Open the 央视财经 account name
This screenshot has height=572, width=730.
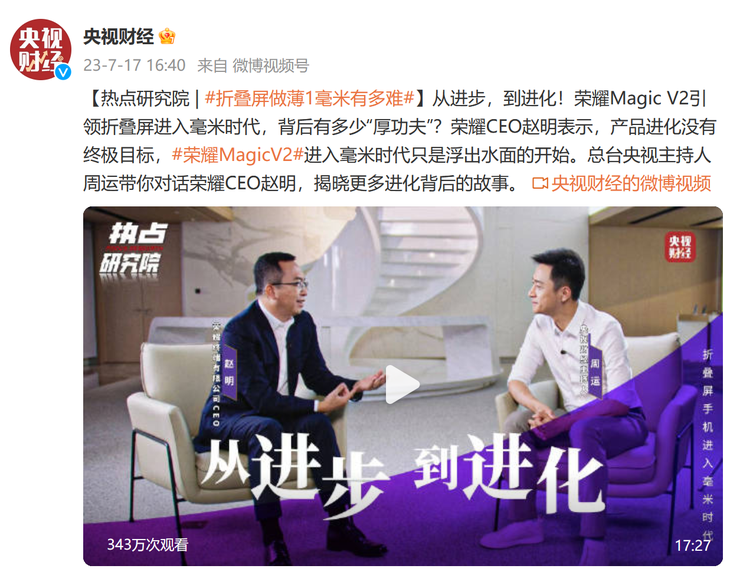pyautogui.click(x=118, y=37)
